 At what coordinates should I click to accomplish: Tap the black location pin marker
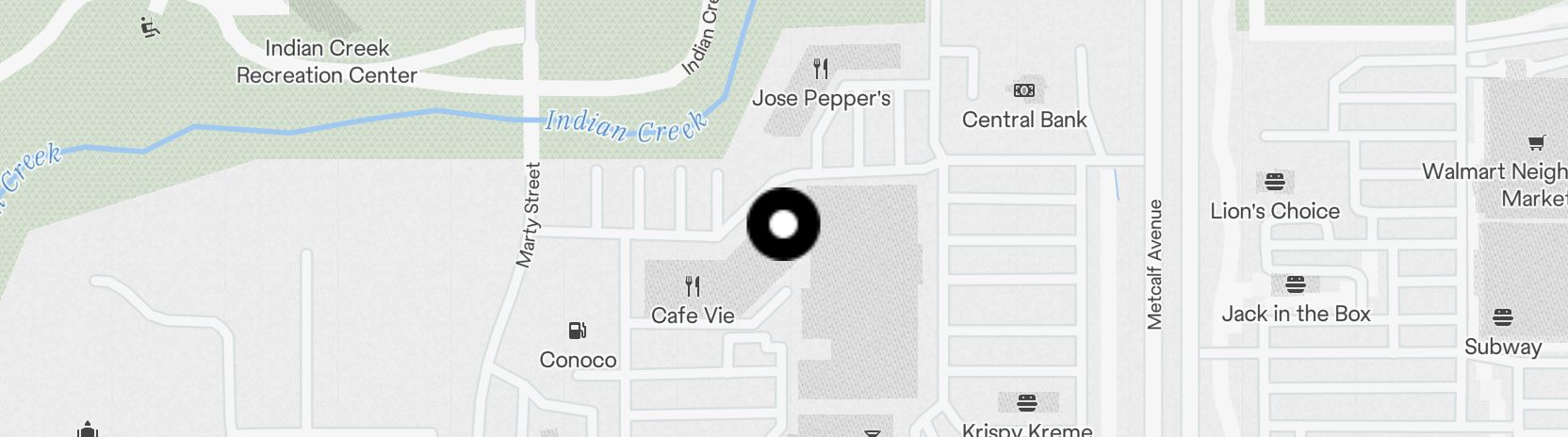(783, 224)
